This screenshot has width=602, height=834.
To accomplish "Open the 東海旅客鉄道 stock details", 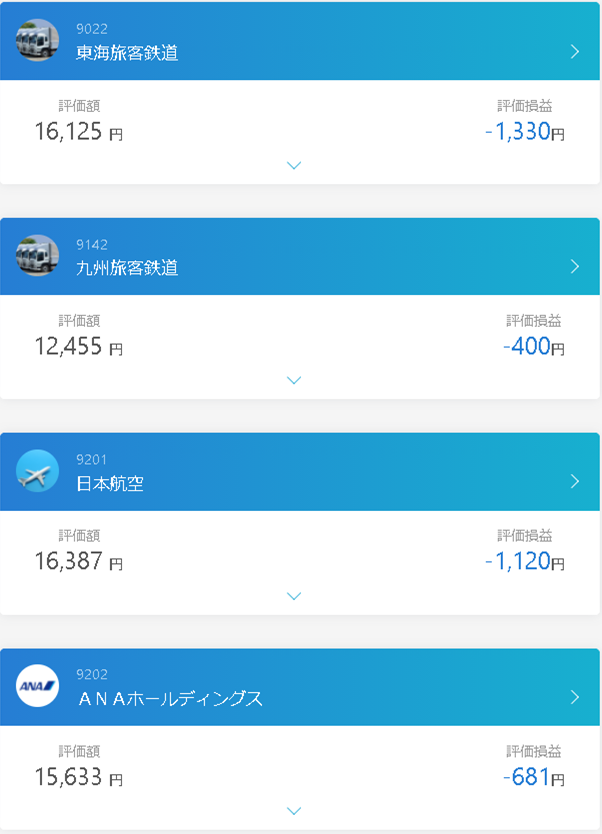I will [574, 52].
